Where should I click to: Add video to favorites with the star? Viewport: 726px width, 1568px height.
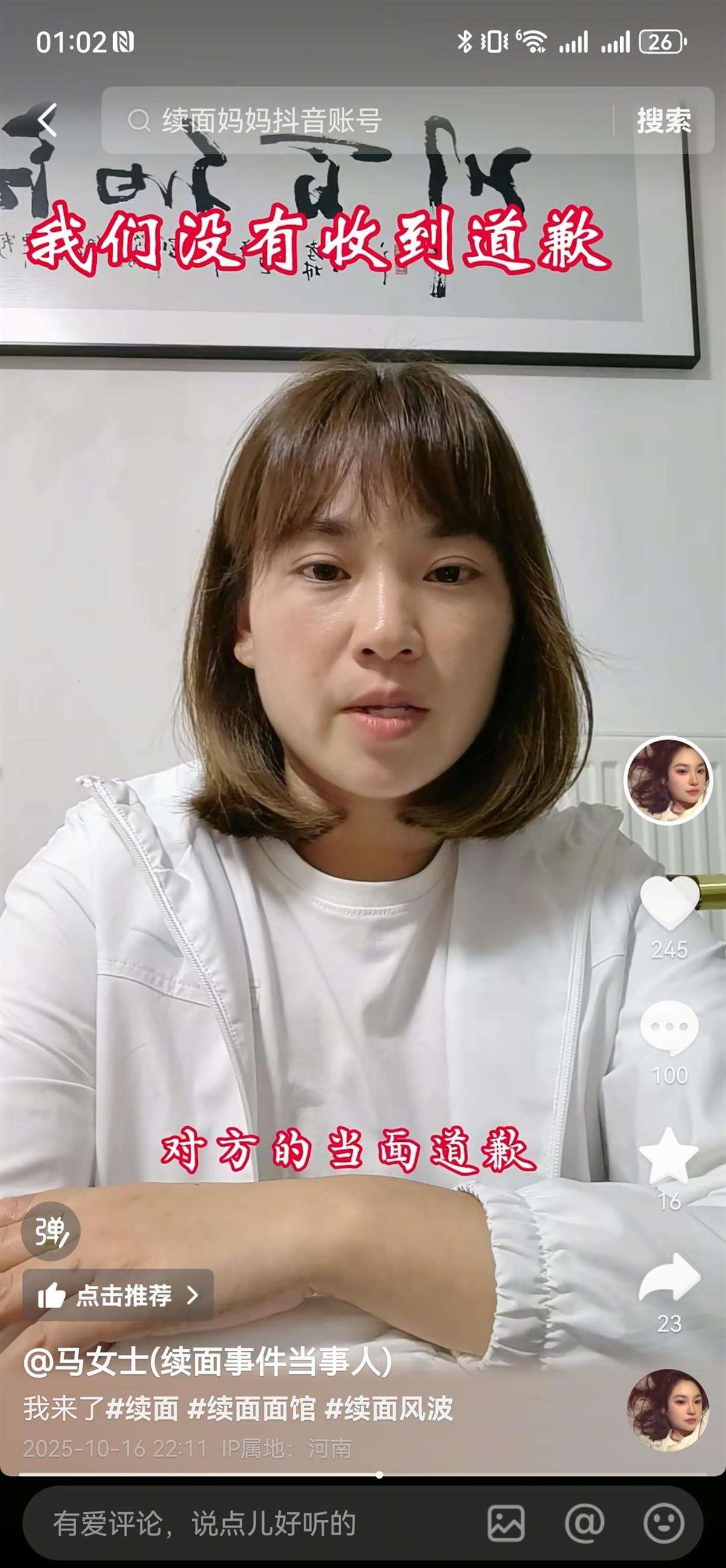point(669,1155)
